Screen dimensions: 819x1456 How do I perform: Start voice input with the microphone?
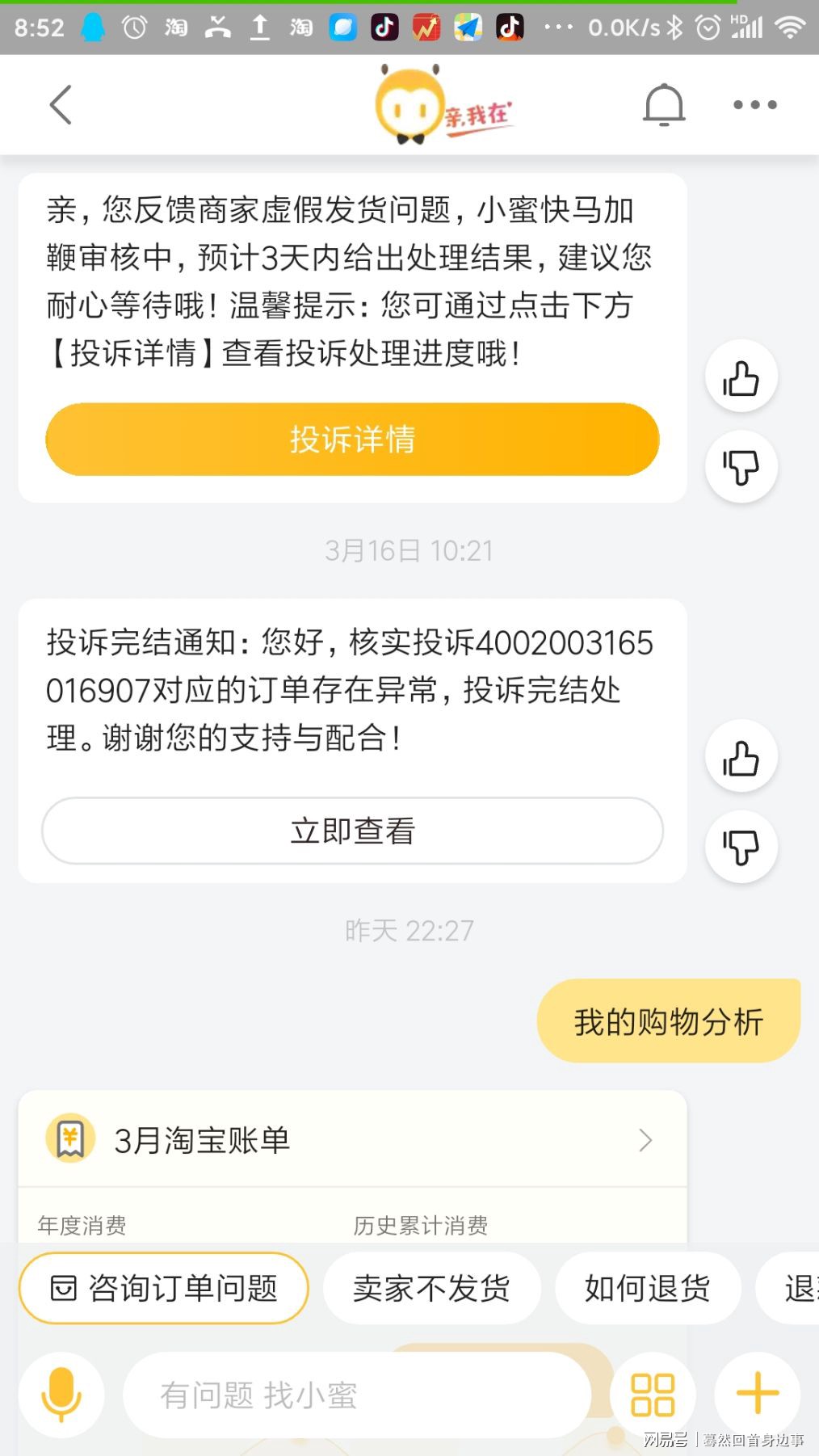tap(61, 1395)
